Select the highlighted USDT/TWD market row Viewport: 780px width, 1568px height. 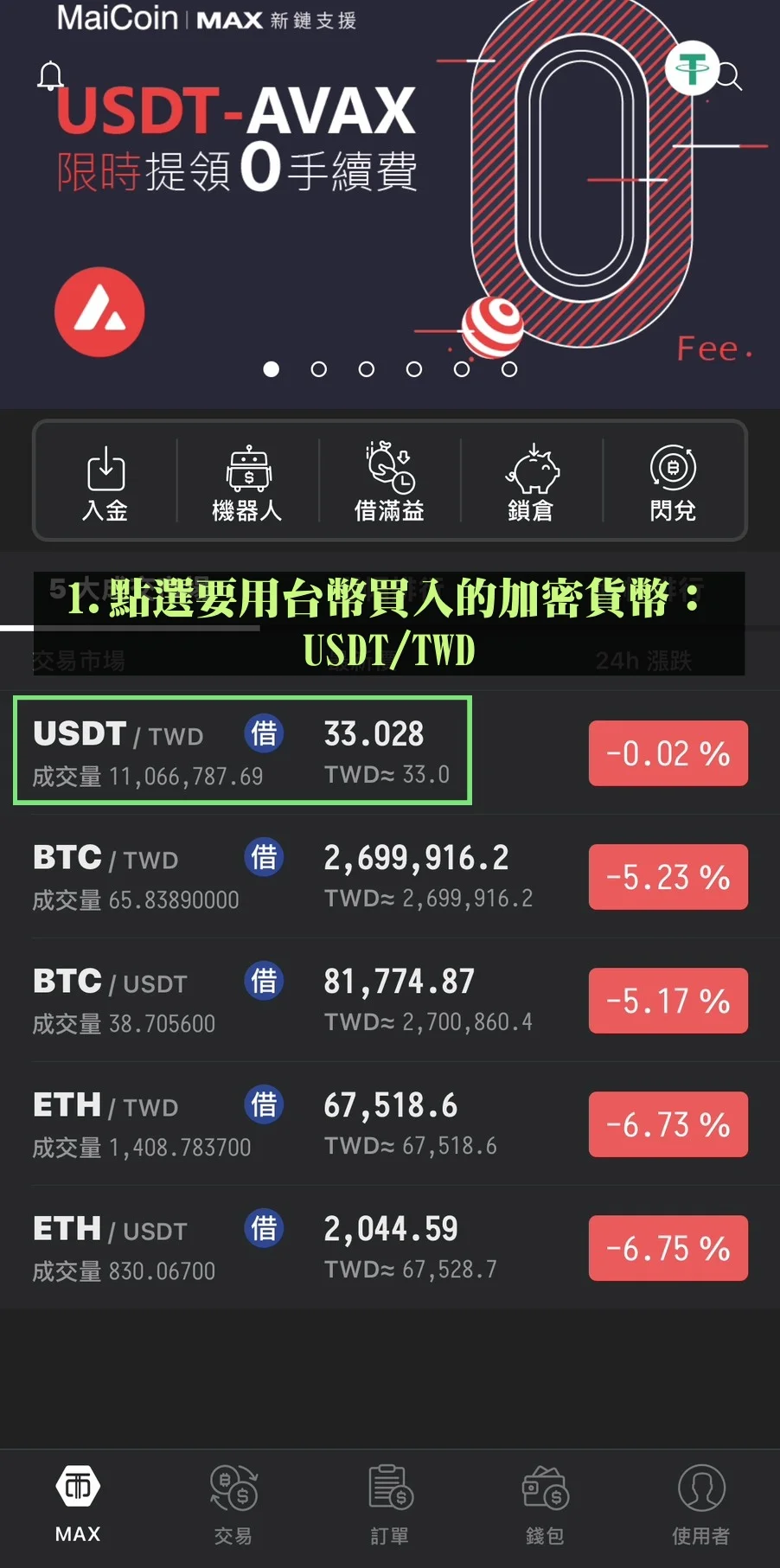[242, 750]
